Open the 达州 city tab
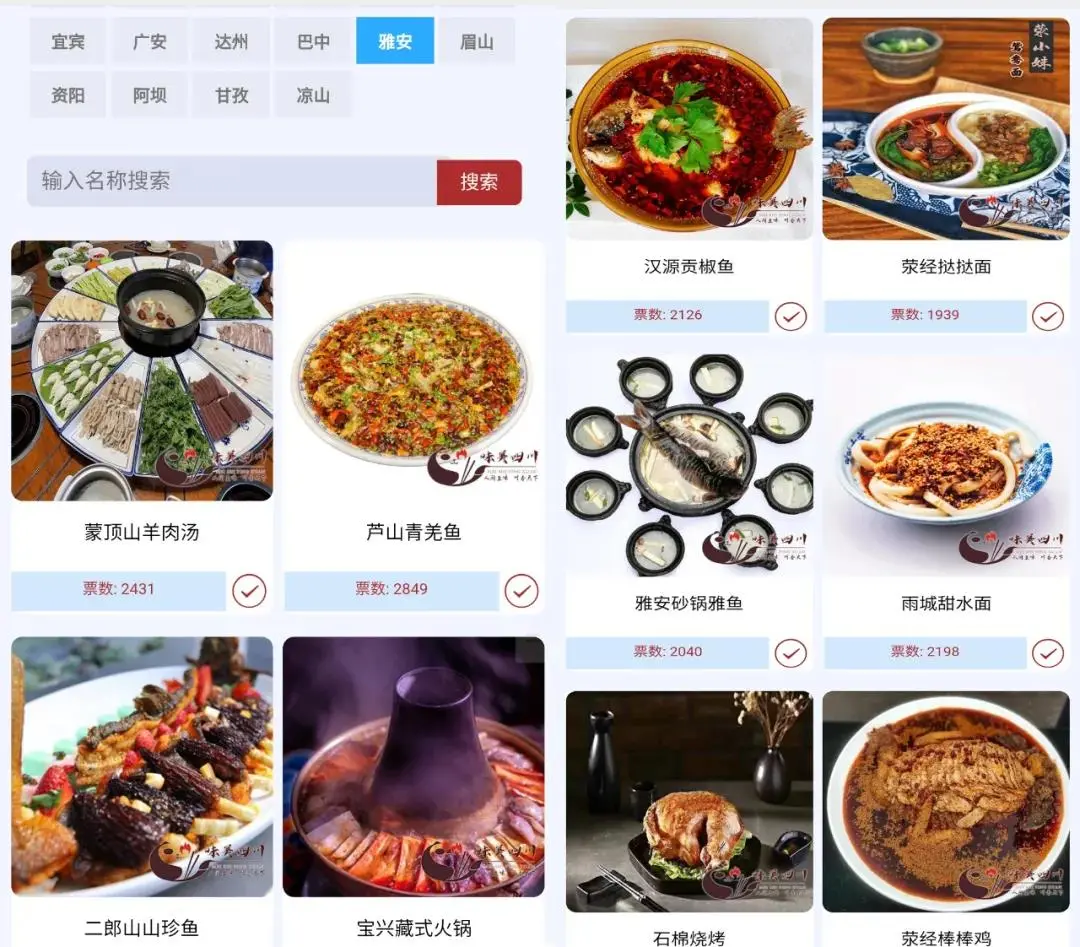The image size is (1080, 947). [x=231, y=41]
